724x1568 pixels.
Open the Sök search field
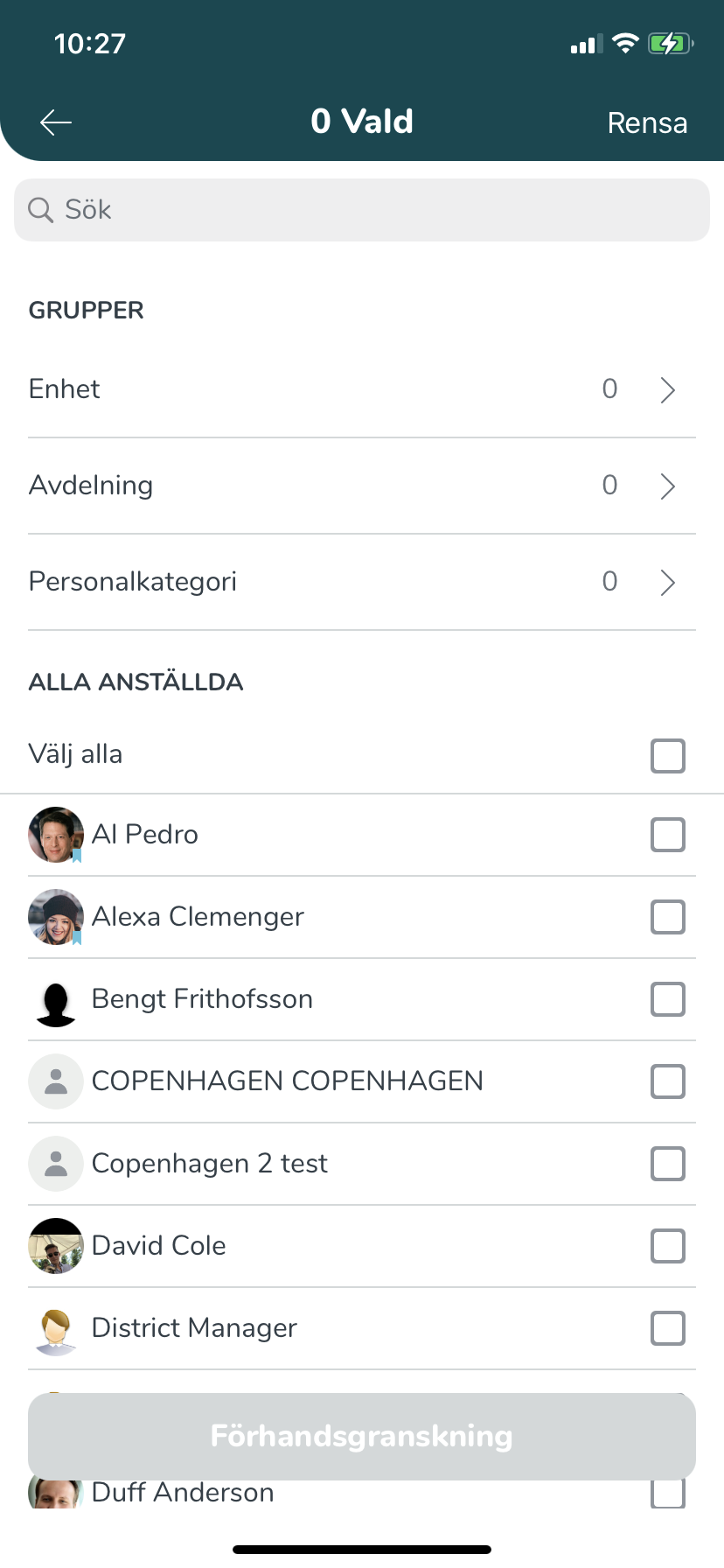click(362, 210)
